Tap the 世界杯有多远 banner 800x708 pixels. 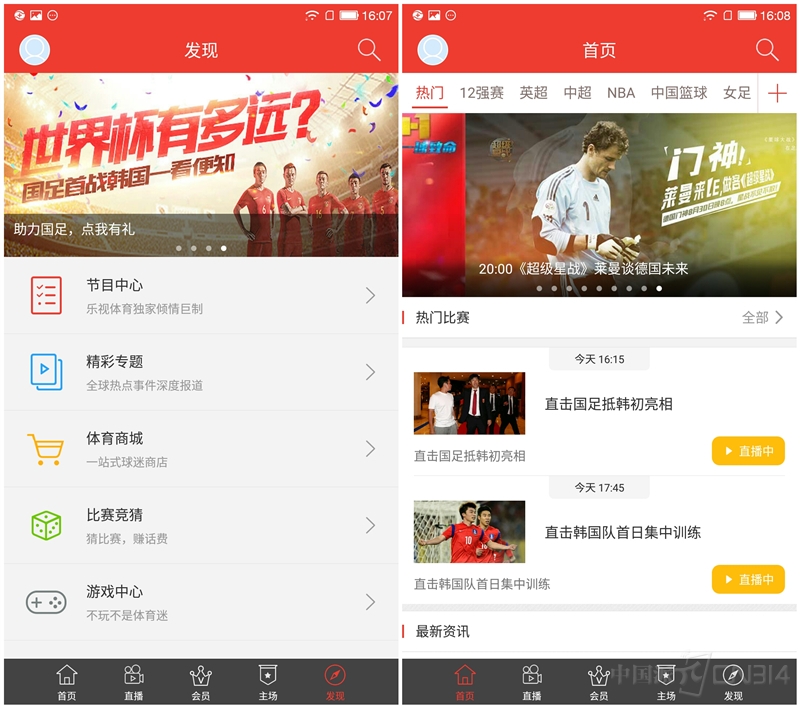tap(200, 160)
